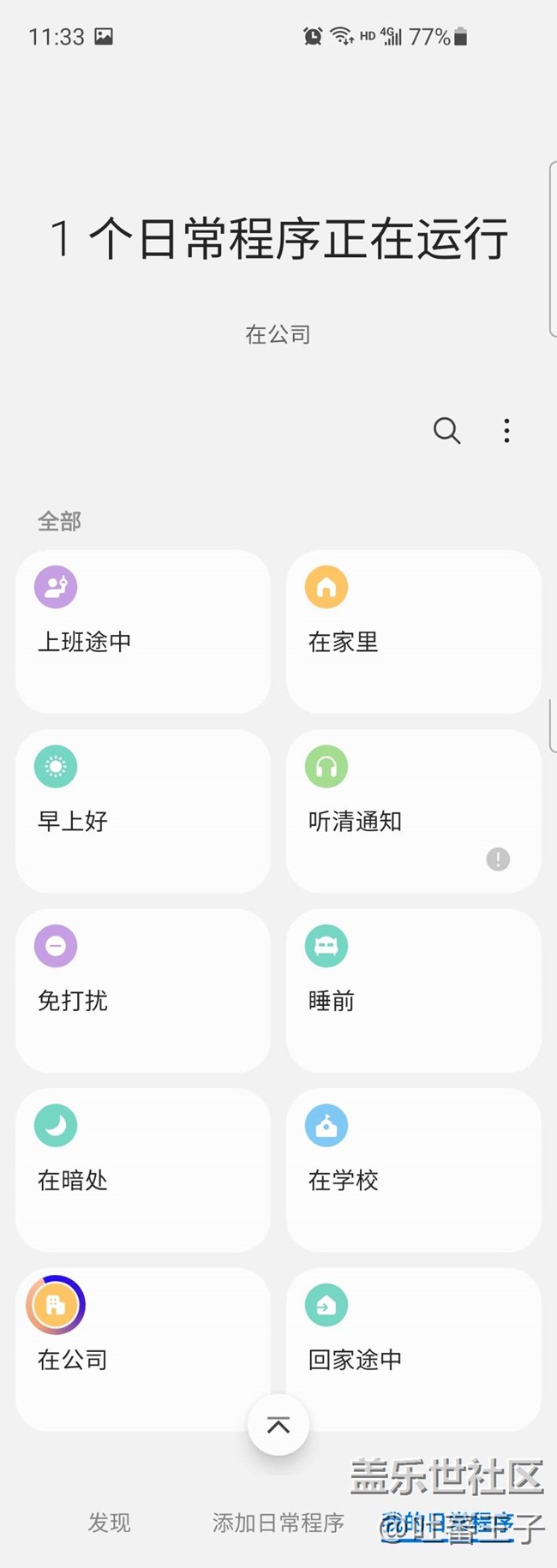
Task: Open the 免打扰 routine
Action: (x=143, y=990)
